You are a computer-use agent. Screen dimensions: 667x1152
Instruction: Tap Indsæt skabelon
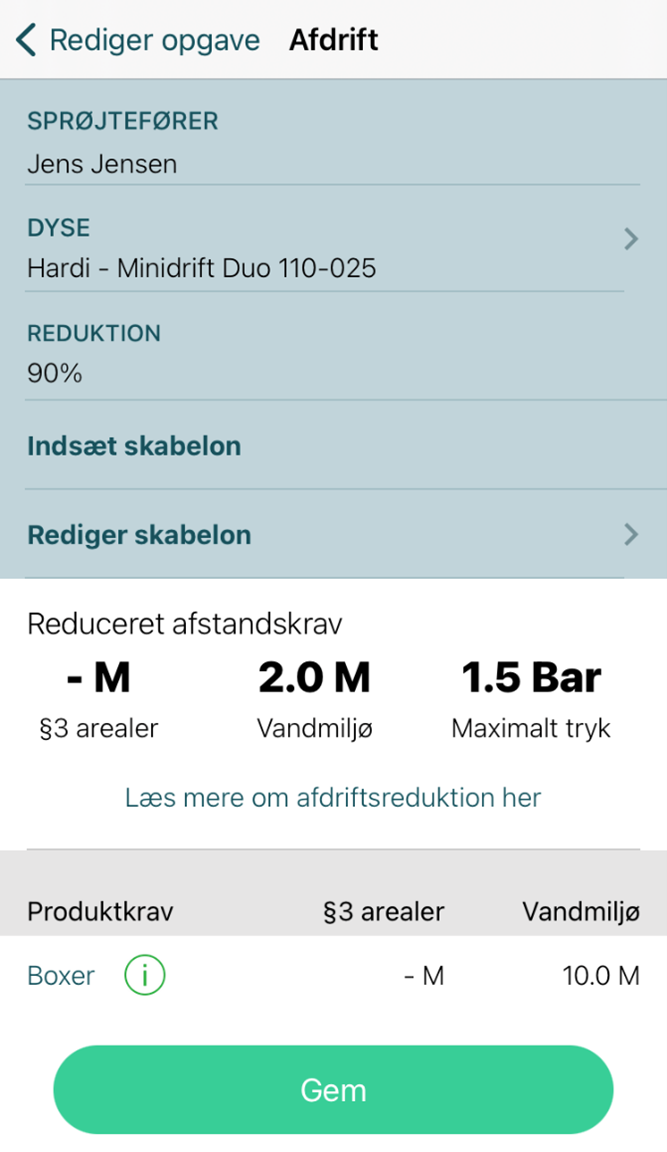coord(134,446)
